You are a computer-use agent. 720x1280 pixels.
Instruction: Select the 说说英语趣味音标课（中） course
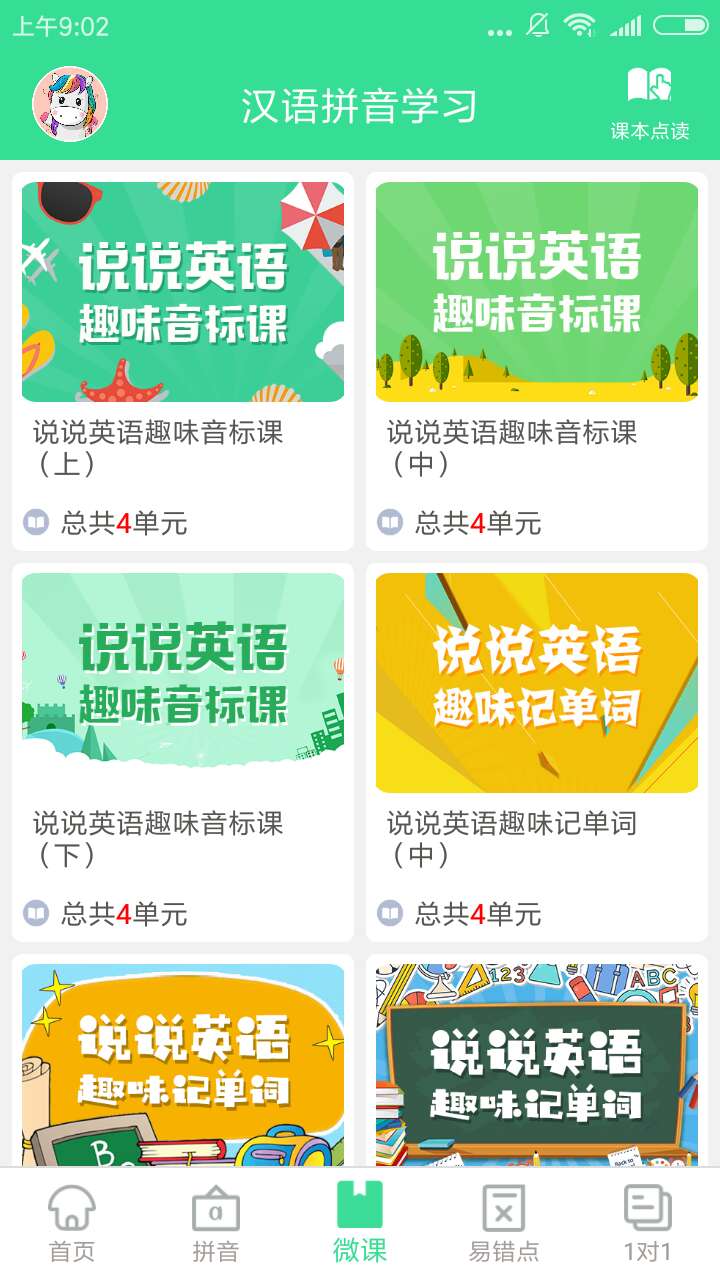click(537, 360)
